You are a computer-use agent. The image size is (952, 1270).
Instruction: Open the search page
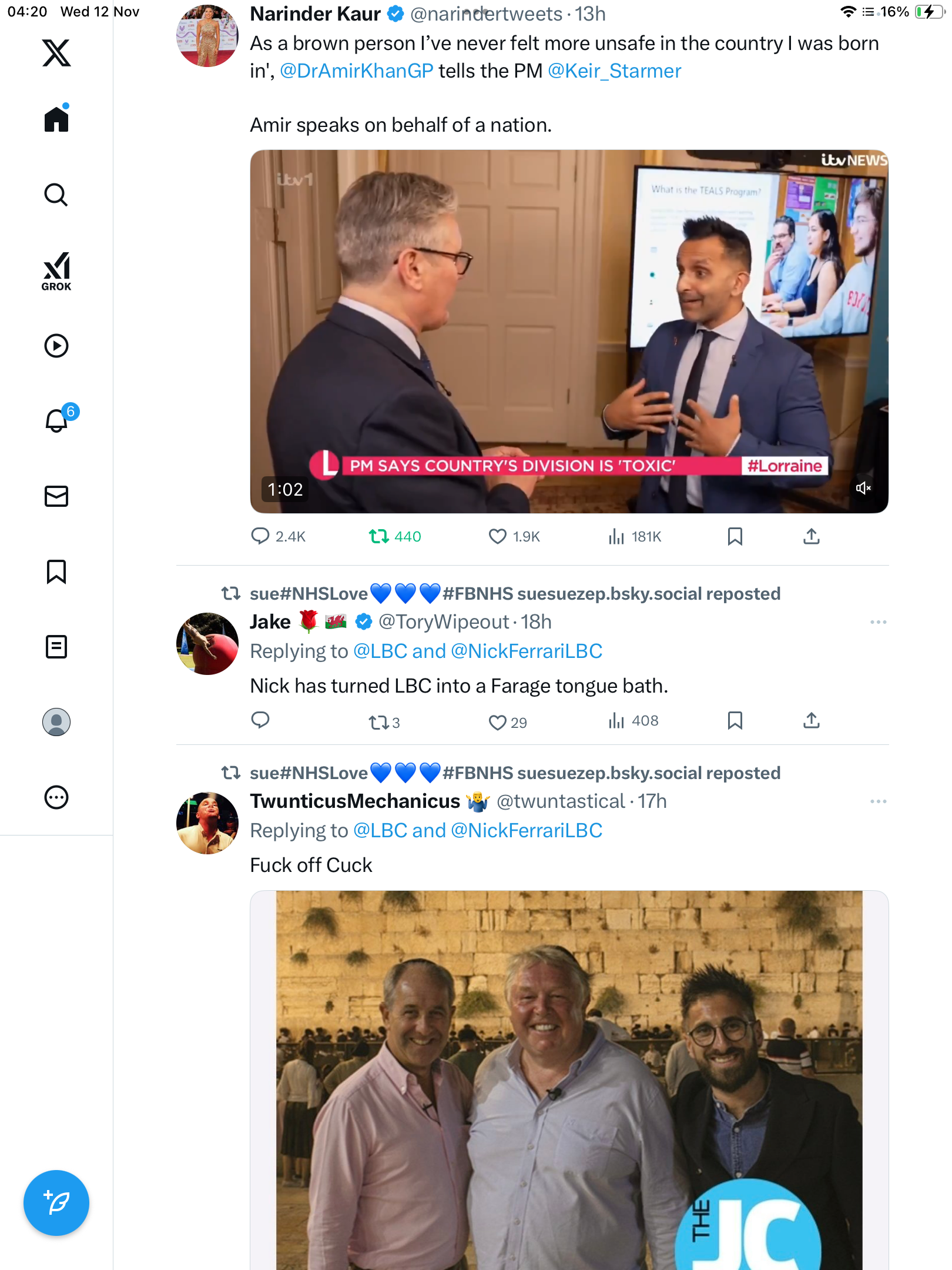pos(56,195)
